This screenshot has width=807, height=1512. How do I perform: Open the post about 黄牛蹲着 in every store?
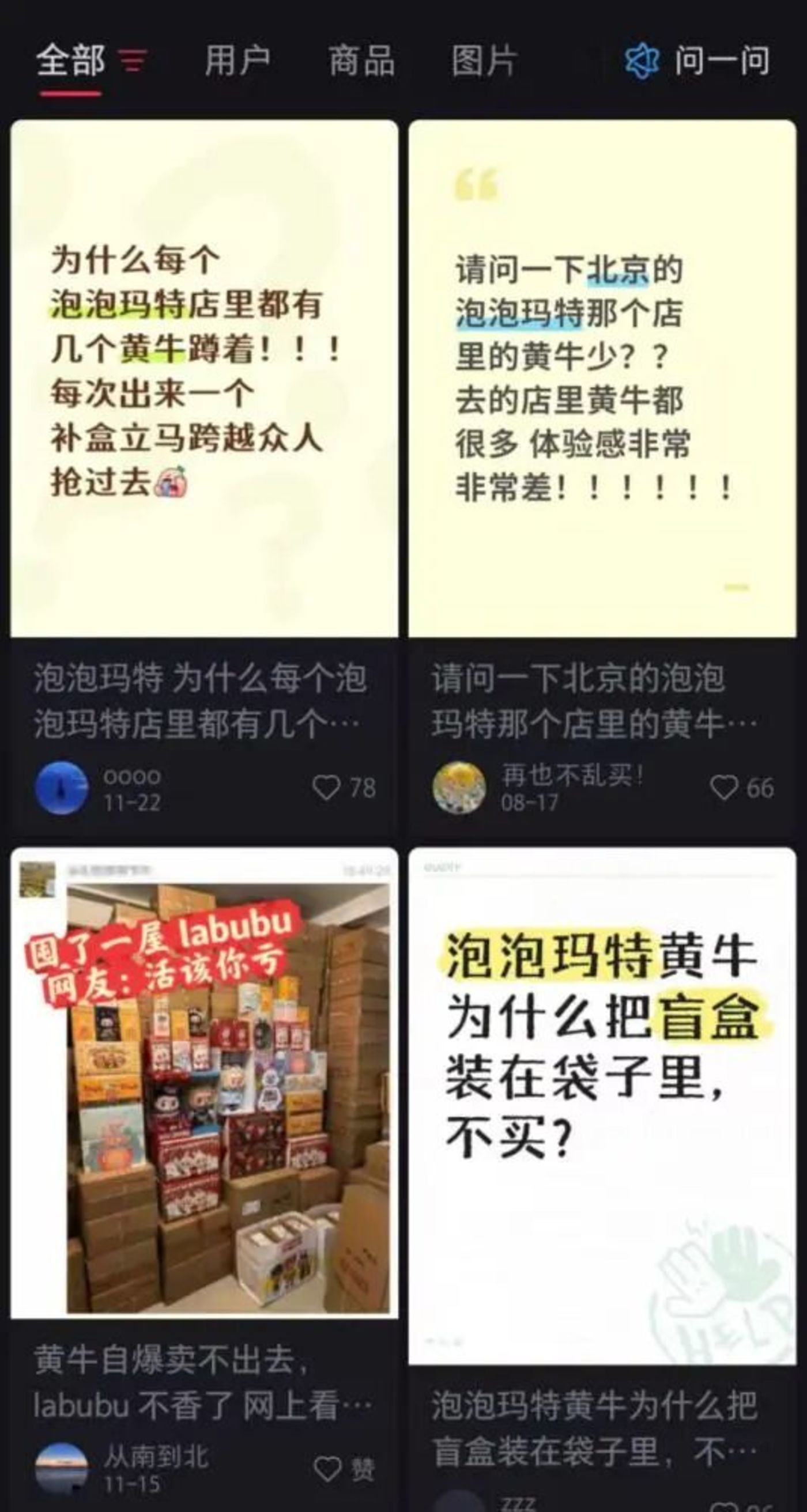pyautogui.click(x=204, y=379)
